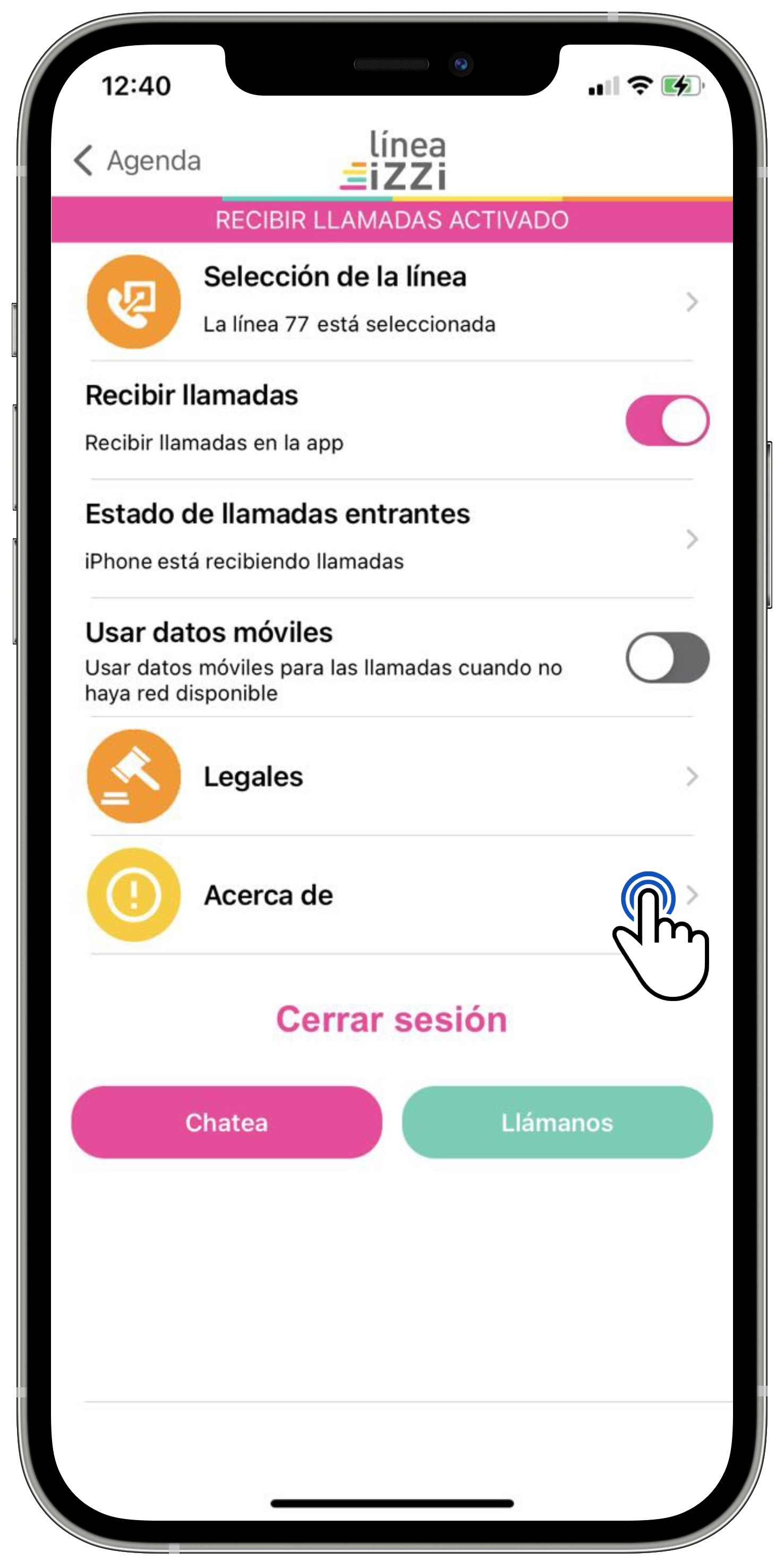Image resolution: width=784 pixels, height=1560 pixels.
Task: Enable Usar datos móviles
Action: (667, 658)
